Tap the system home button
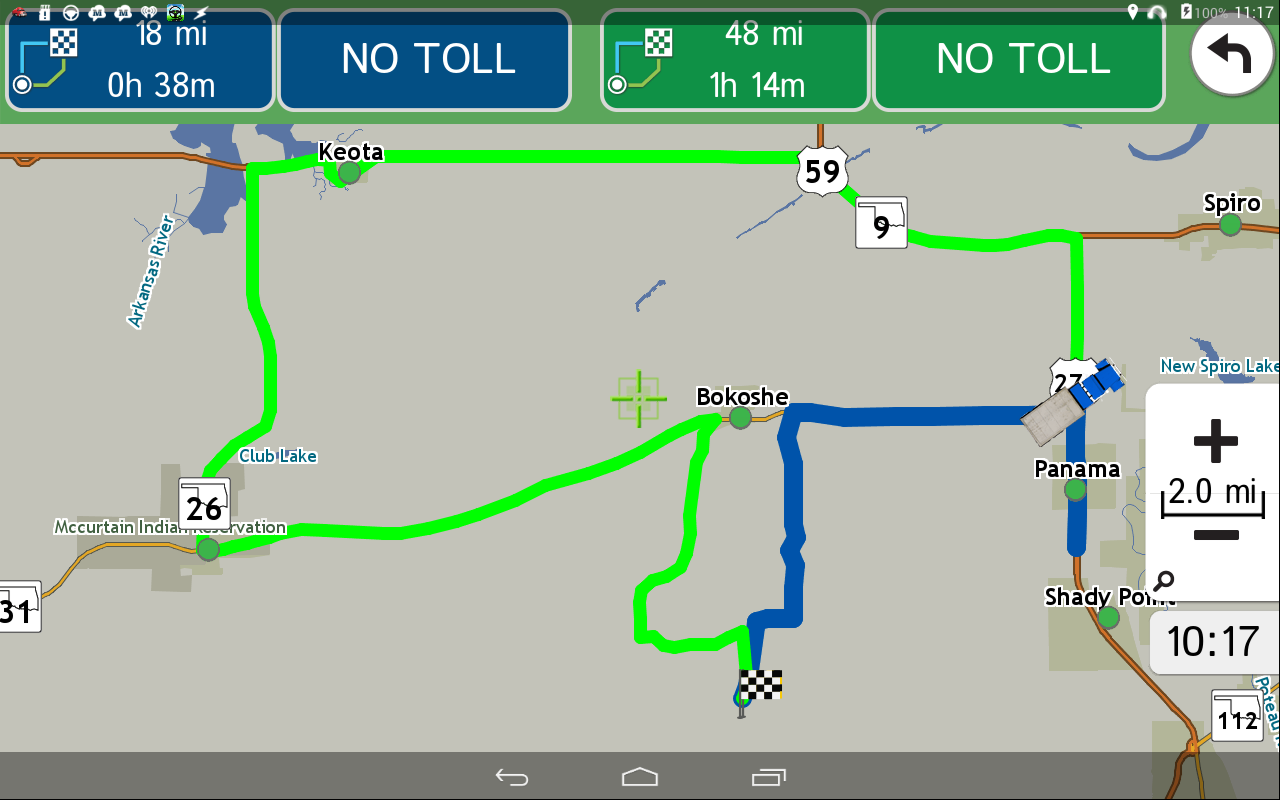Screen dimensions: 1280x800 (x=640, y=777)
